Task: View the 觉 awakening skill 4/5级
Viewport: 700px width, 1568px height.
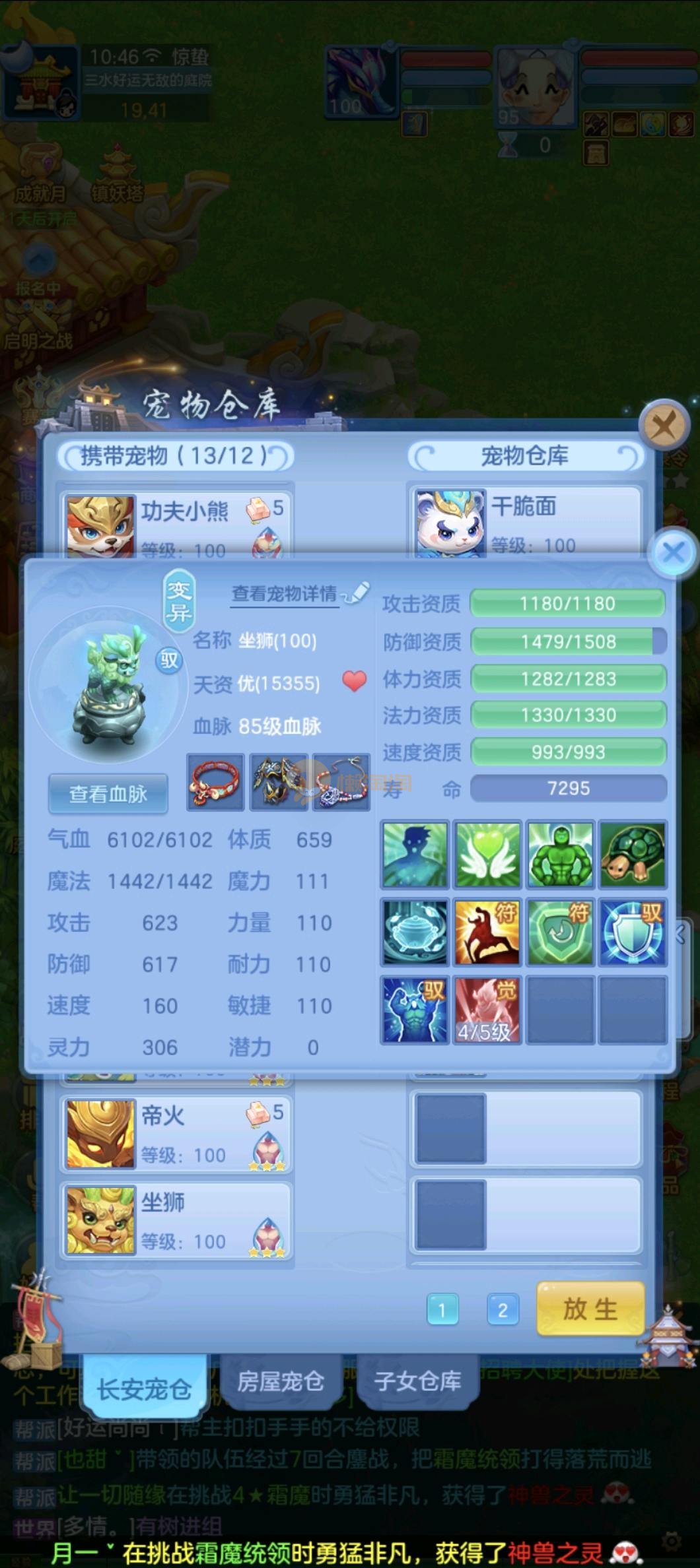Action: click(x=486, y=1010)
